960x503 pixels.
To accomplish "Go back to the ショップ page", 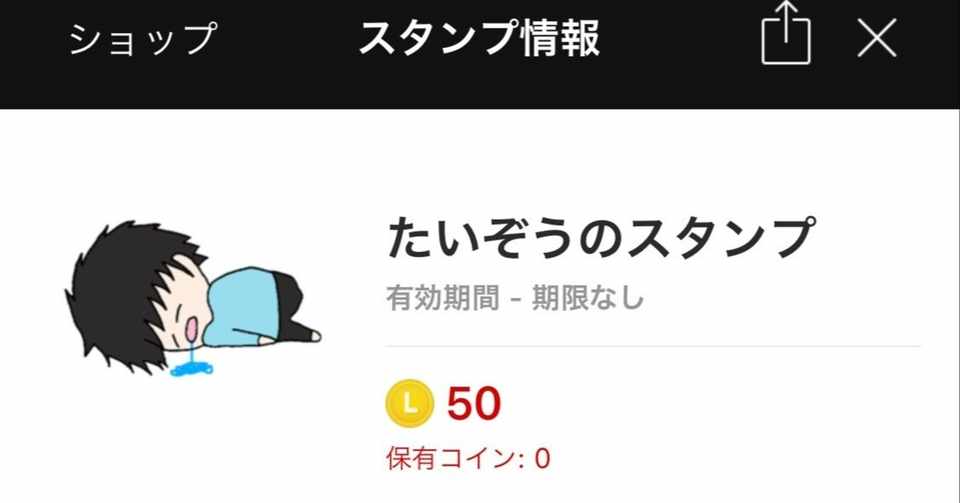I will click(x=142, y=40).
